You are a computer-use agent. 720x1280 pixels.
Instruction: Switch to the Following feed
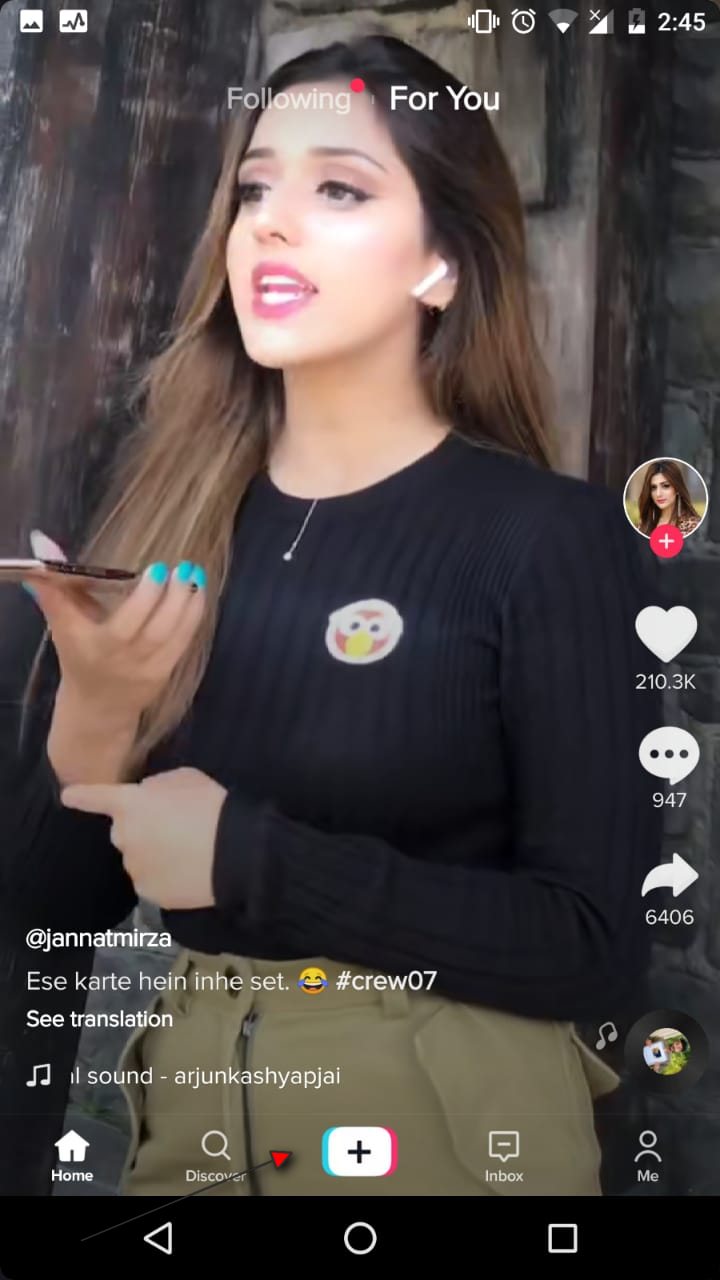[x=289, y=99]
